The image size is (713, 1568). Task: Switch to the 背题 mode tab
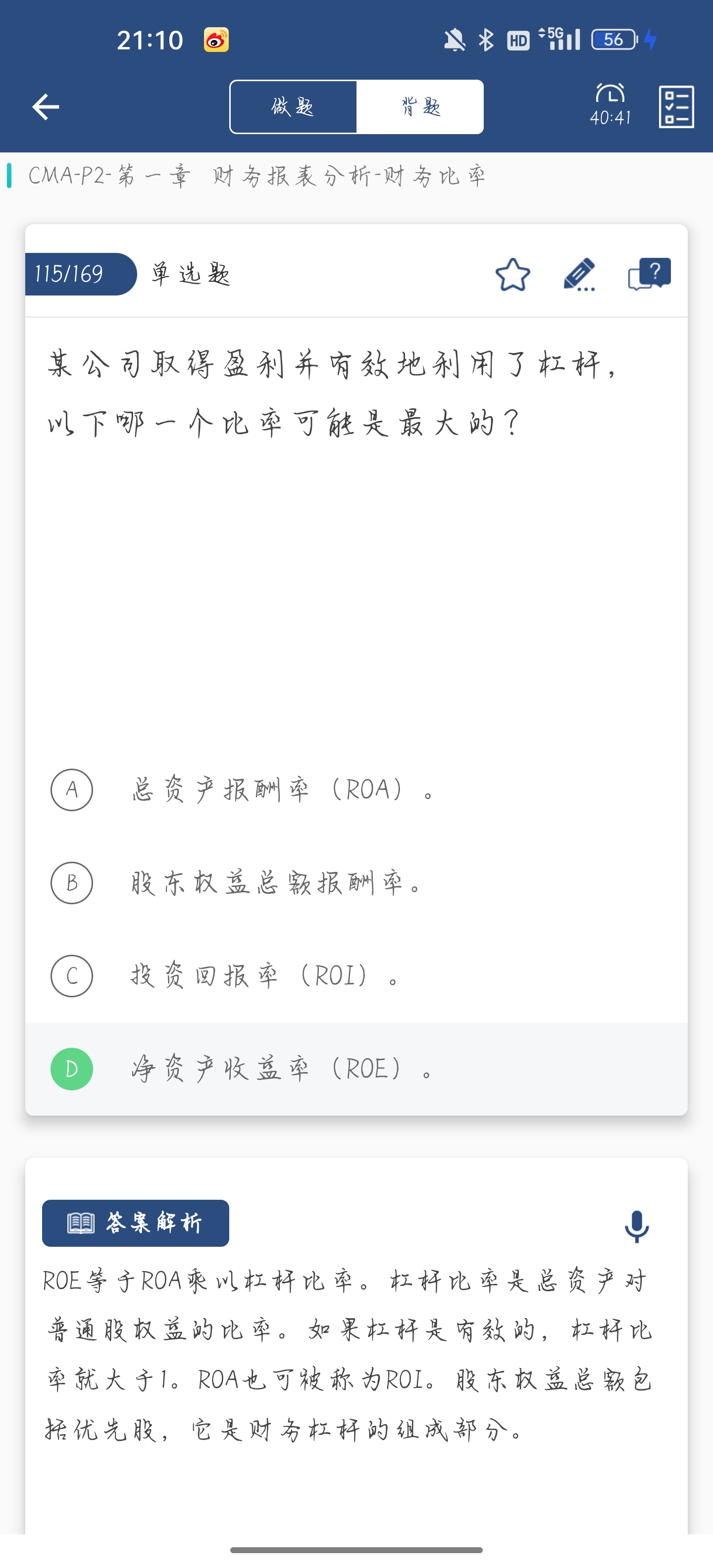coord(420,107)
